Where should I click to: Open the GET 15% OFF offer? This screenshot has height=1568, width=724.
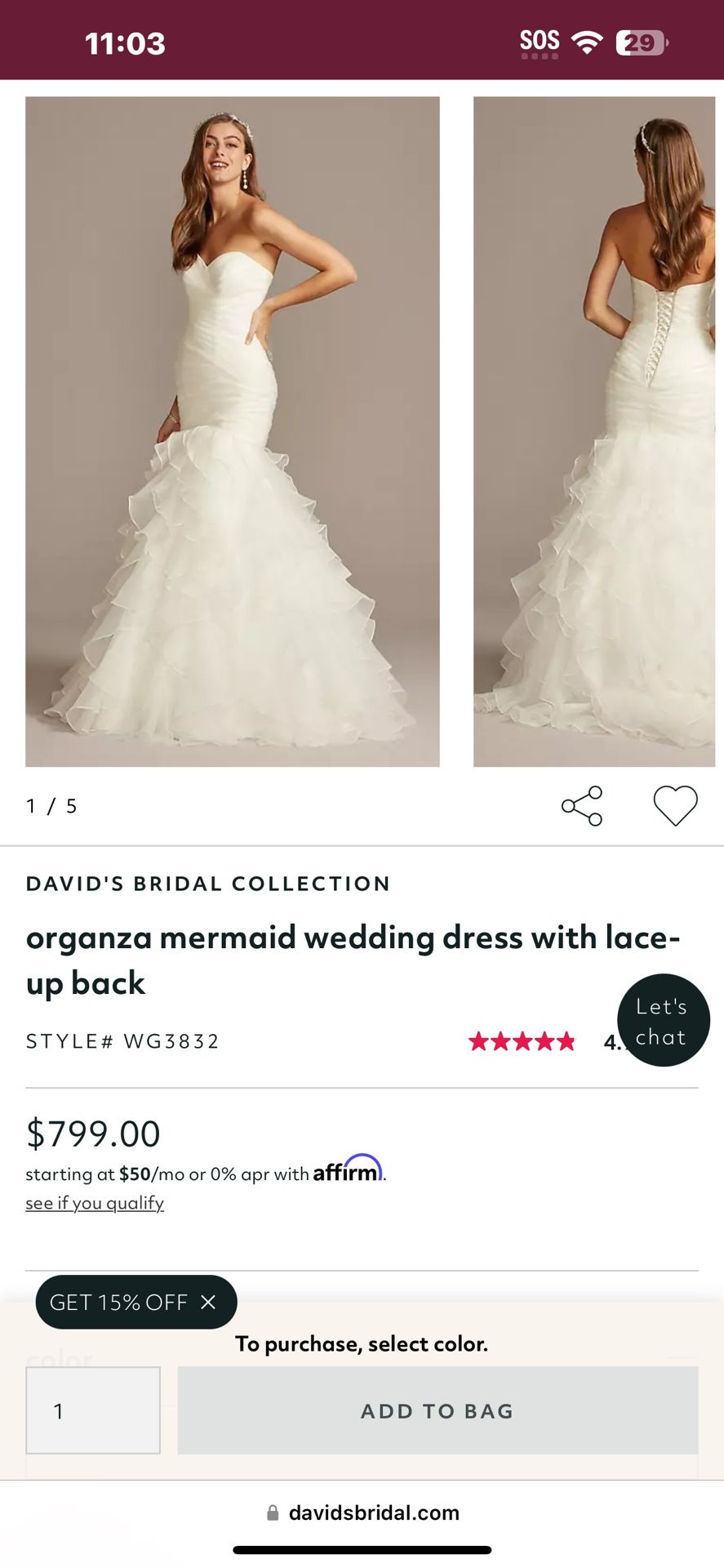(x=118, y=1302)
